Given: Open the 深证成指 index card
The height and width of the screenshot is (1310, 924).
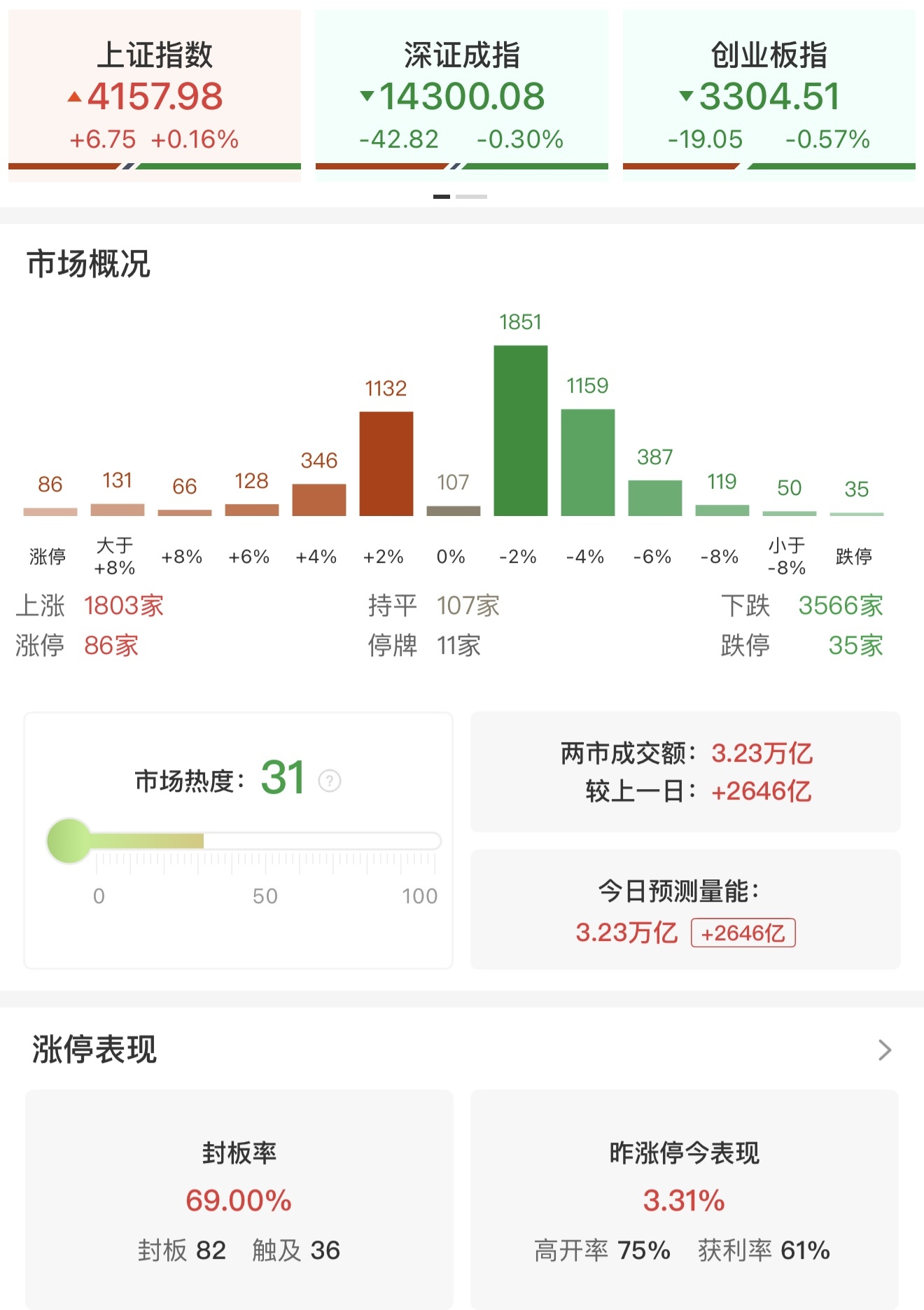Looking at the screenshot, I should (x=461, y=96).
